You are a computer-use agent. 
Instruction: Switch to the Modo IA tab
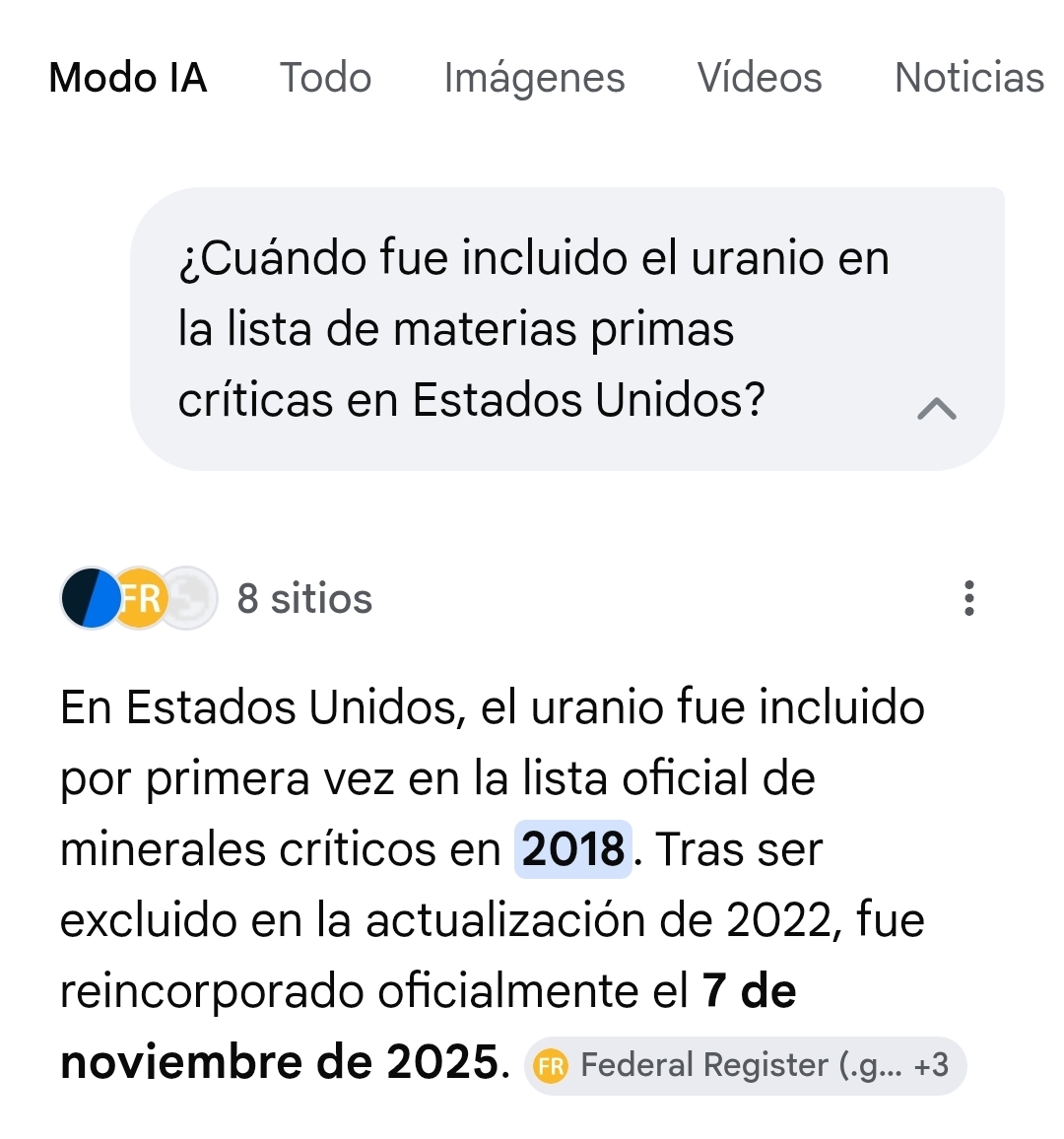(x=128, y=78)
